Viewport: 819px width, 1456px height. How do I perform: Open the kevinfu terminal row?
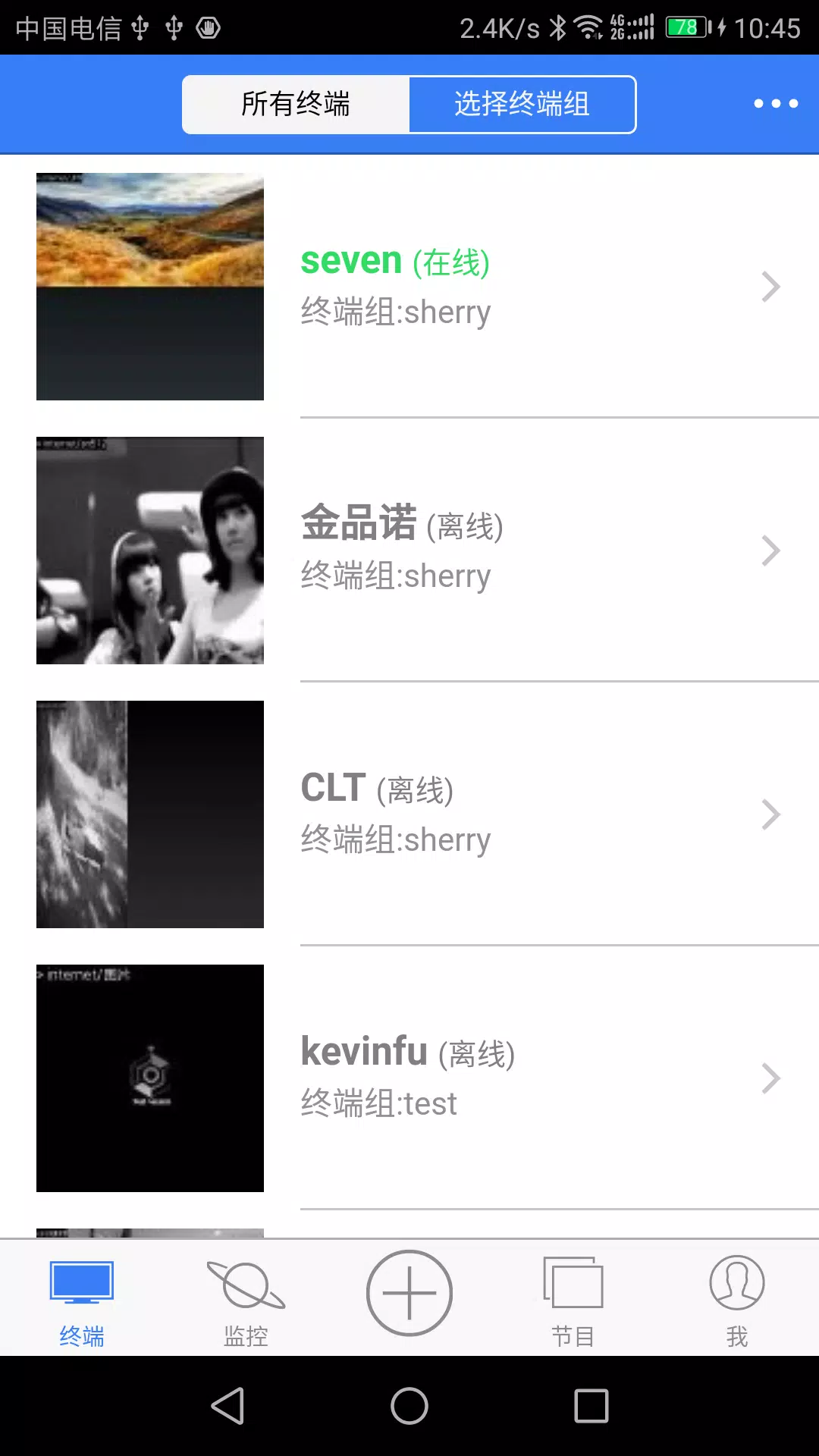pyautogui.click(x=409, y=1078)
